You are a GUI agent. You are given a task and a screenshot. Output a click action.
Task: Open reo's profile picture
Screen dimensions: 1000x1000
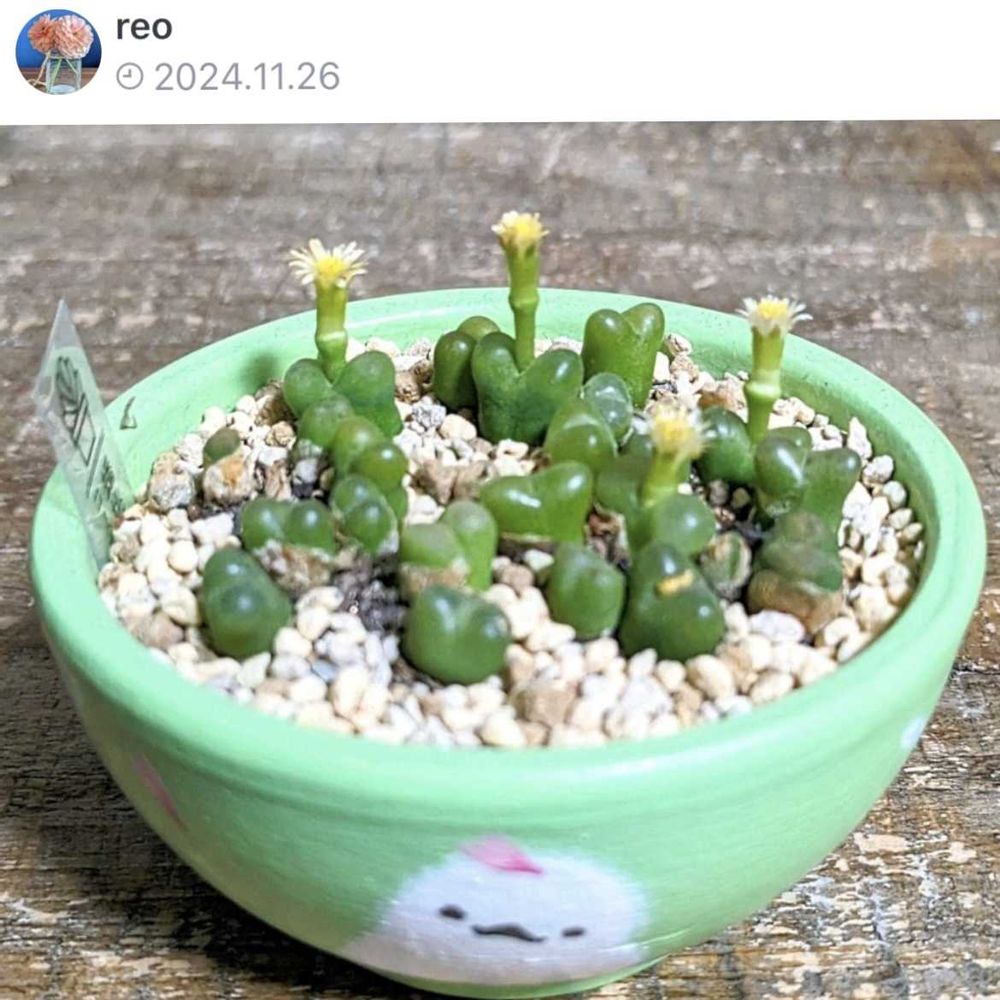[x=58, y=52]
